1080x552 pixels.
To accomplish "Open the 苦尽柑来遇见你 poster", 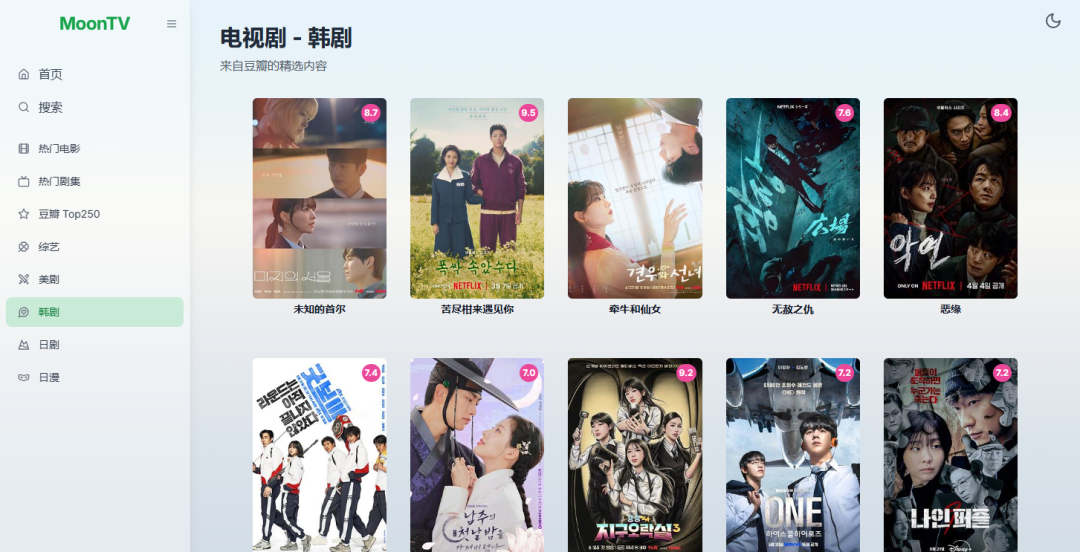I will [477, 198].
